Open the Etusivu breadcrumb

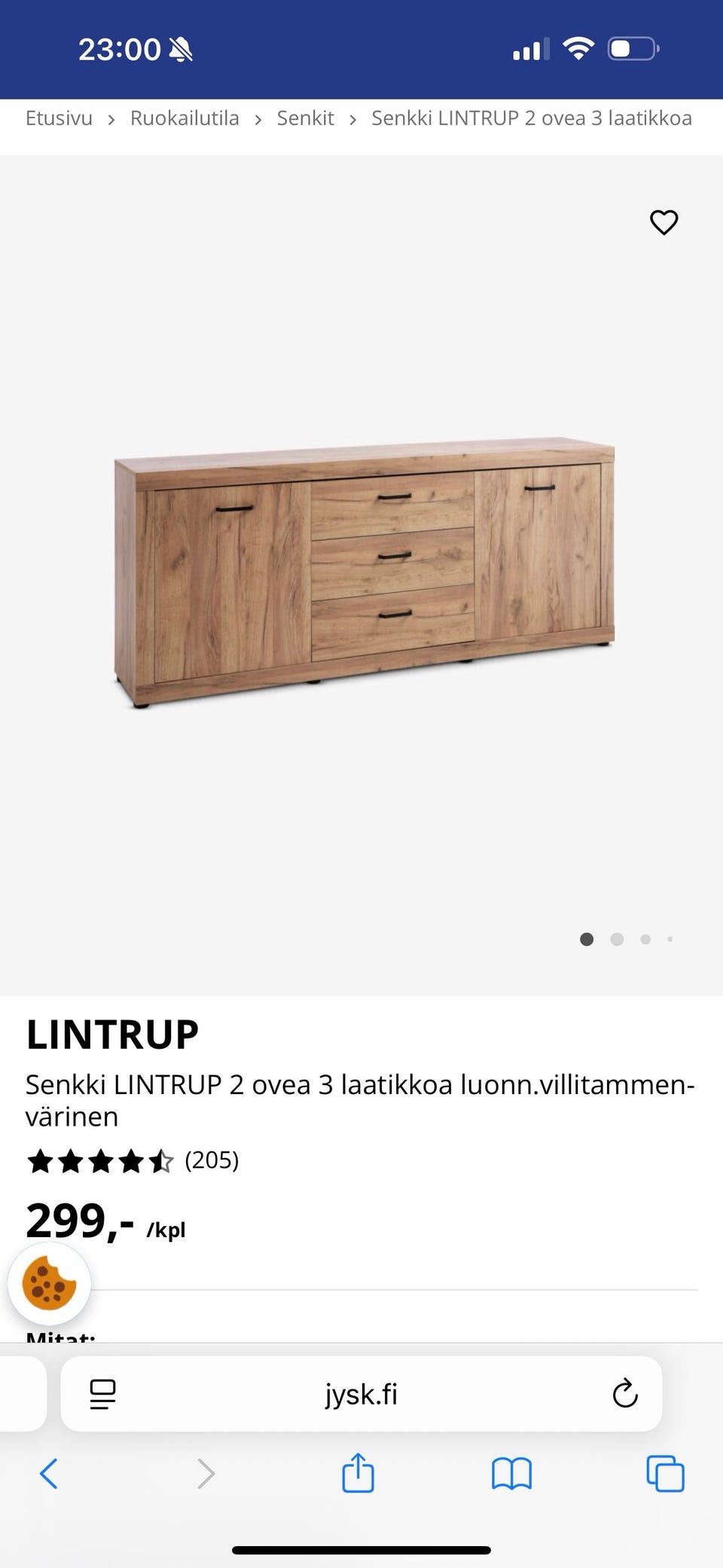click(59, 118)
